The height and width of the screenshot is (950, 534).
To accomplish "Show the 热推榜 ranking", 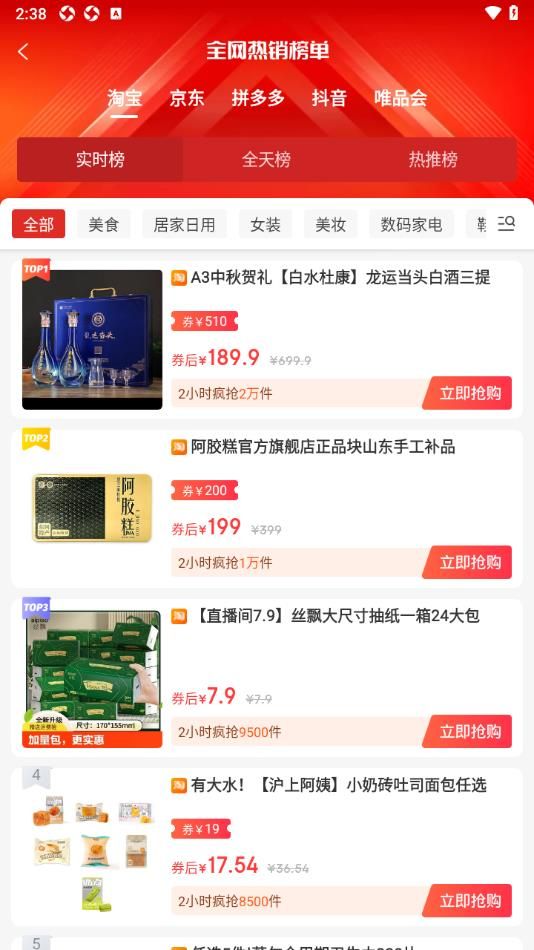I will coord(433,159).
